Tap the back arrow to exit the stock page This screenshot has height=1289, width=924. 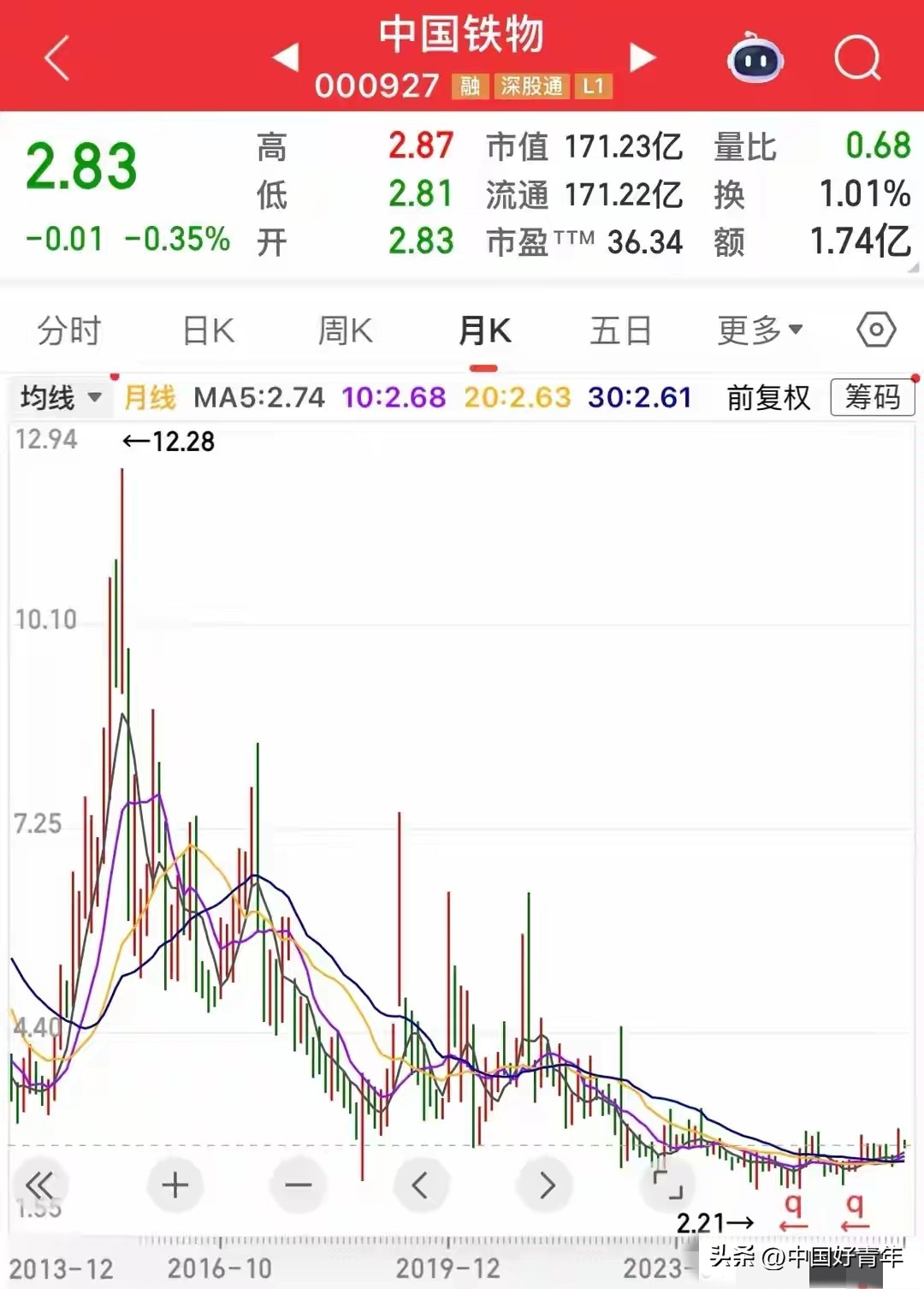(x=54, y=58)
